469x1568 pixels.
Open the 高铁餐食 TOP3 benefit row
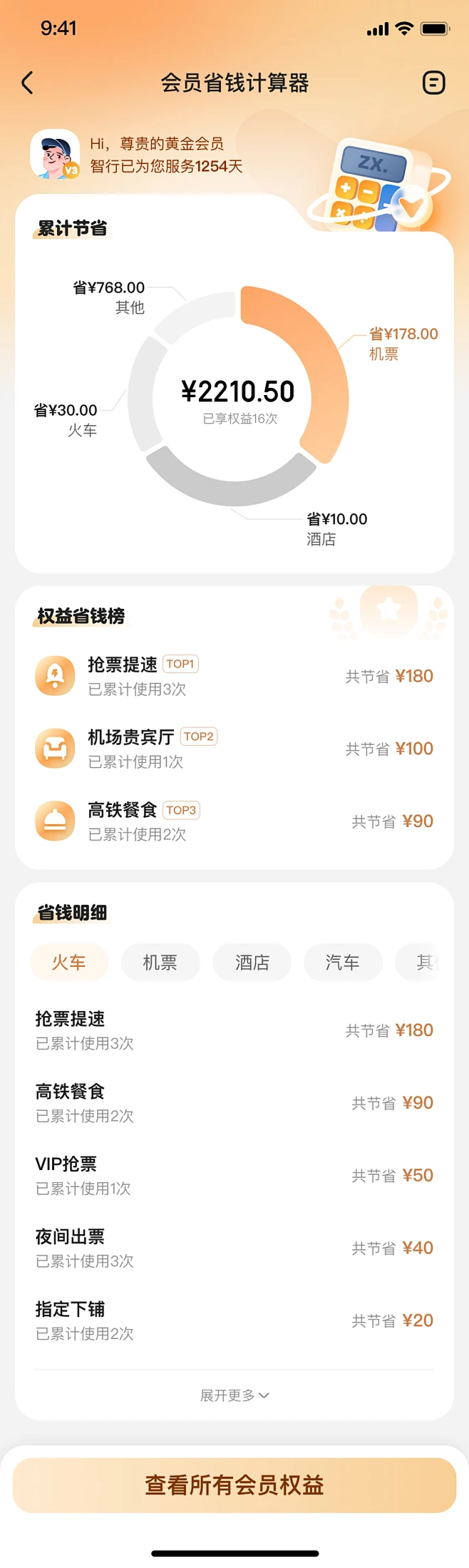[x=234, y=821]
